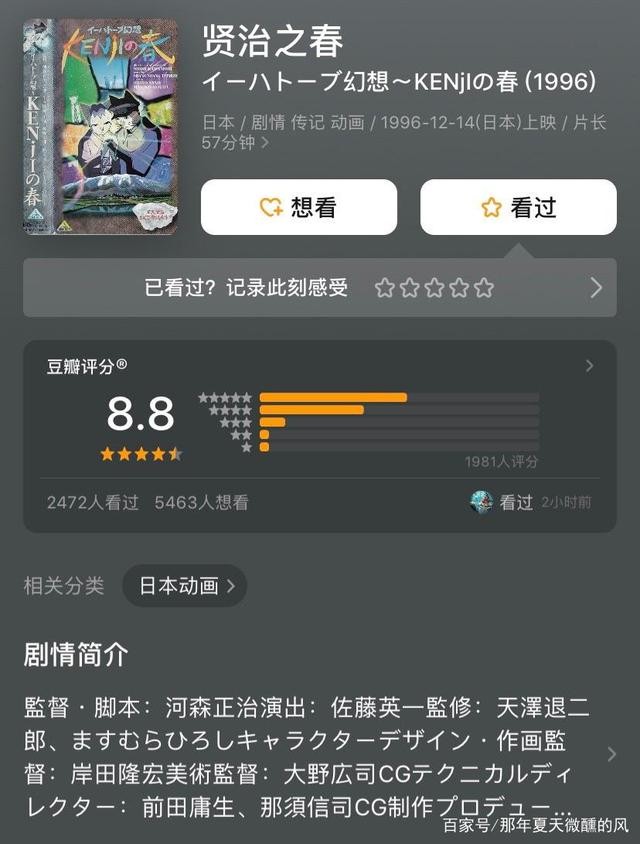
Task: Open the 已看过？记录此刻感受 rating row
Action: 320,288
